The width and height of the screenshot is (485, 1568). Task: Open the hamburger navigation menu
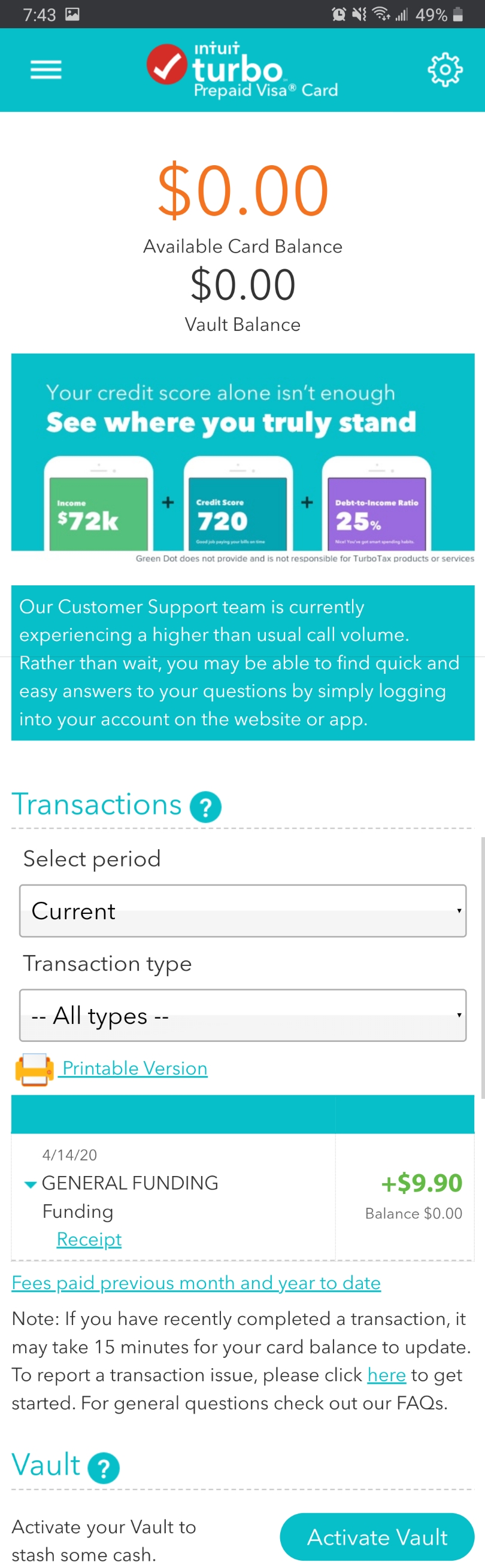[x=46, y=70]
